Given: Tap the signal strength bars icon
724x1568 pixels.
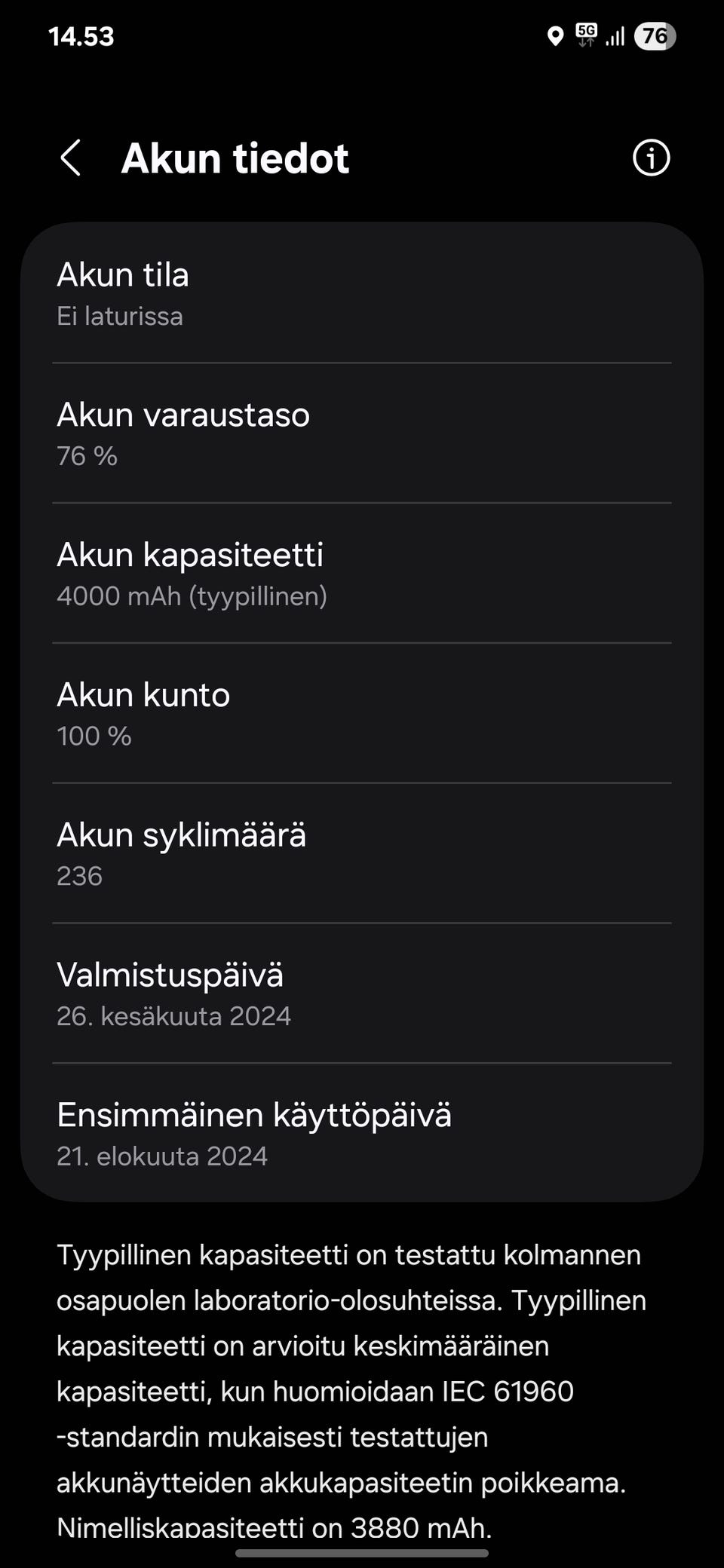Looking at the screenshot, I should click(x=616, y=35).
